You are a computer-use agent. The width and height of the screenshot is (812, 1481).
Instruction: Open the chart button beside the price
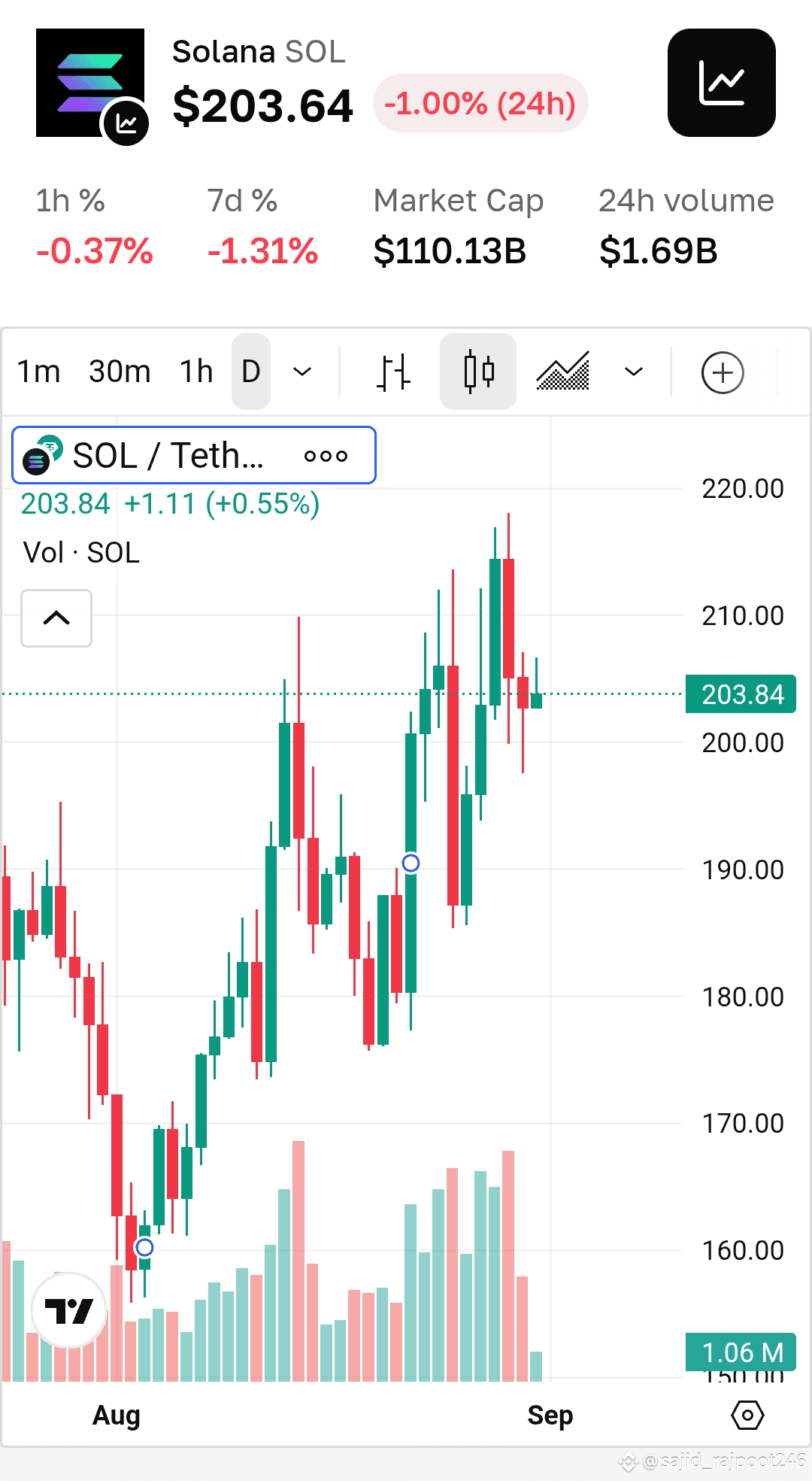(721, 83)
